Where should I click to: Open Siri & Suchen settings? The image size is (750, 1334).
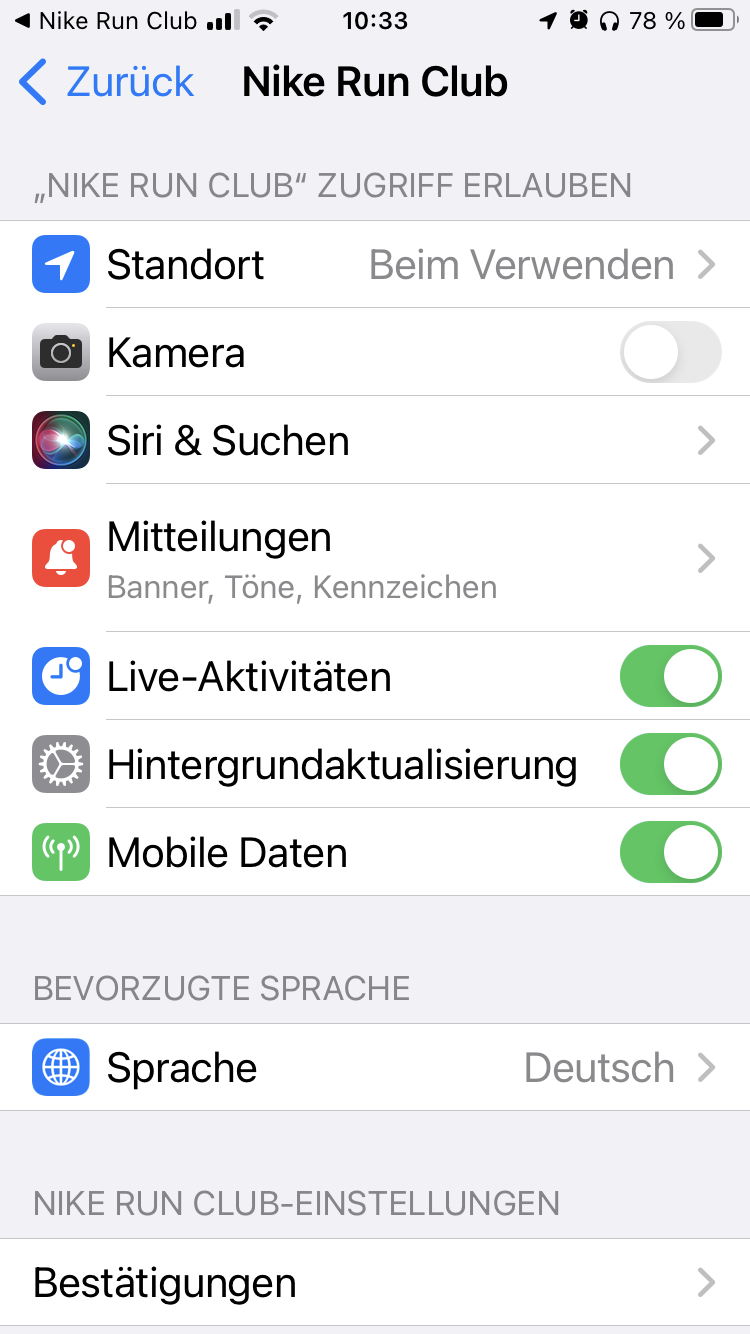pyautogui.click(x=375, y=441)
